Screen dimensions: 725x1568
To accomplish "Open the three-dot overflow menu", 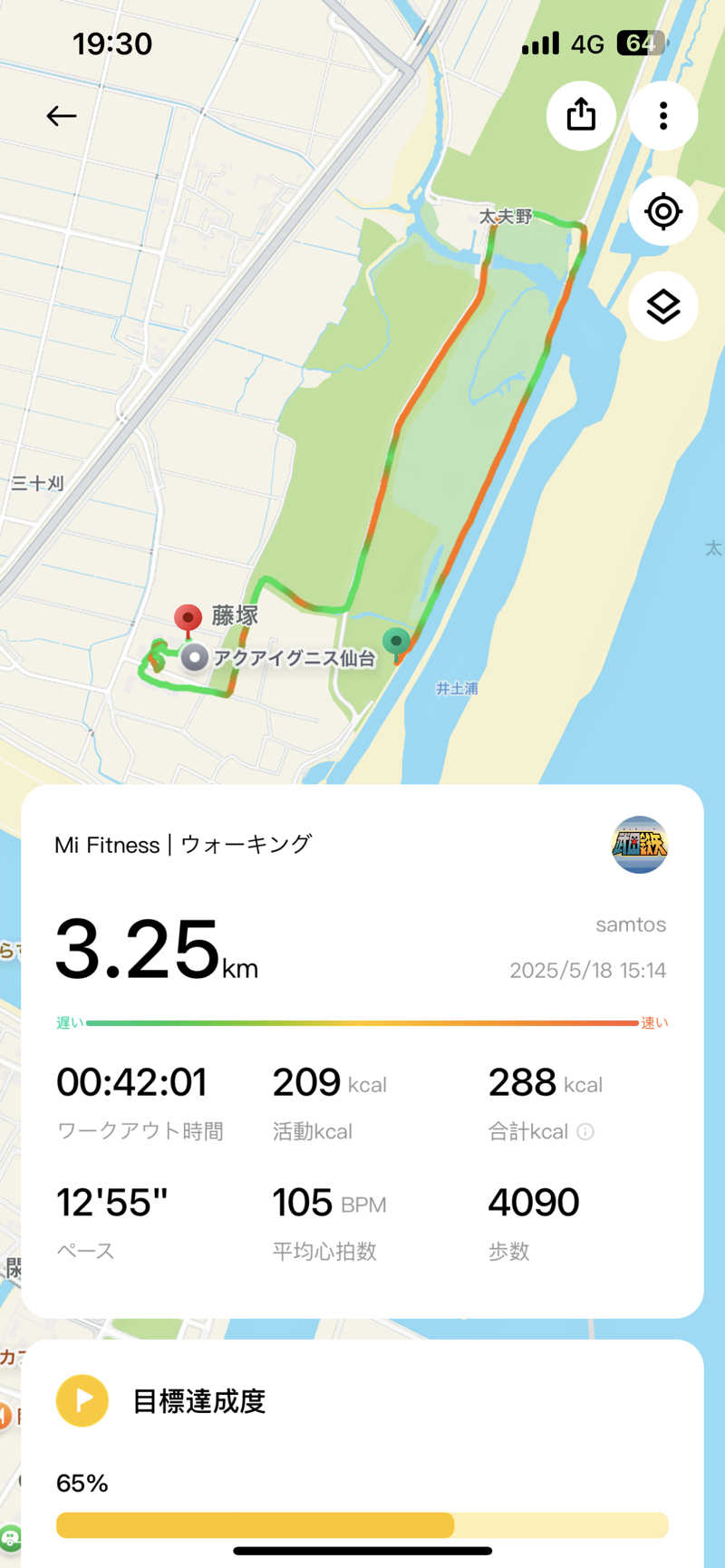I will tap(662, 116).
